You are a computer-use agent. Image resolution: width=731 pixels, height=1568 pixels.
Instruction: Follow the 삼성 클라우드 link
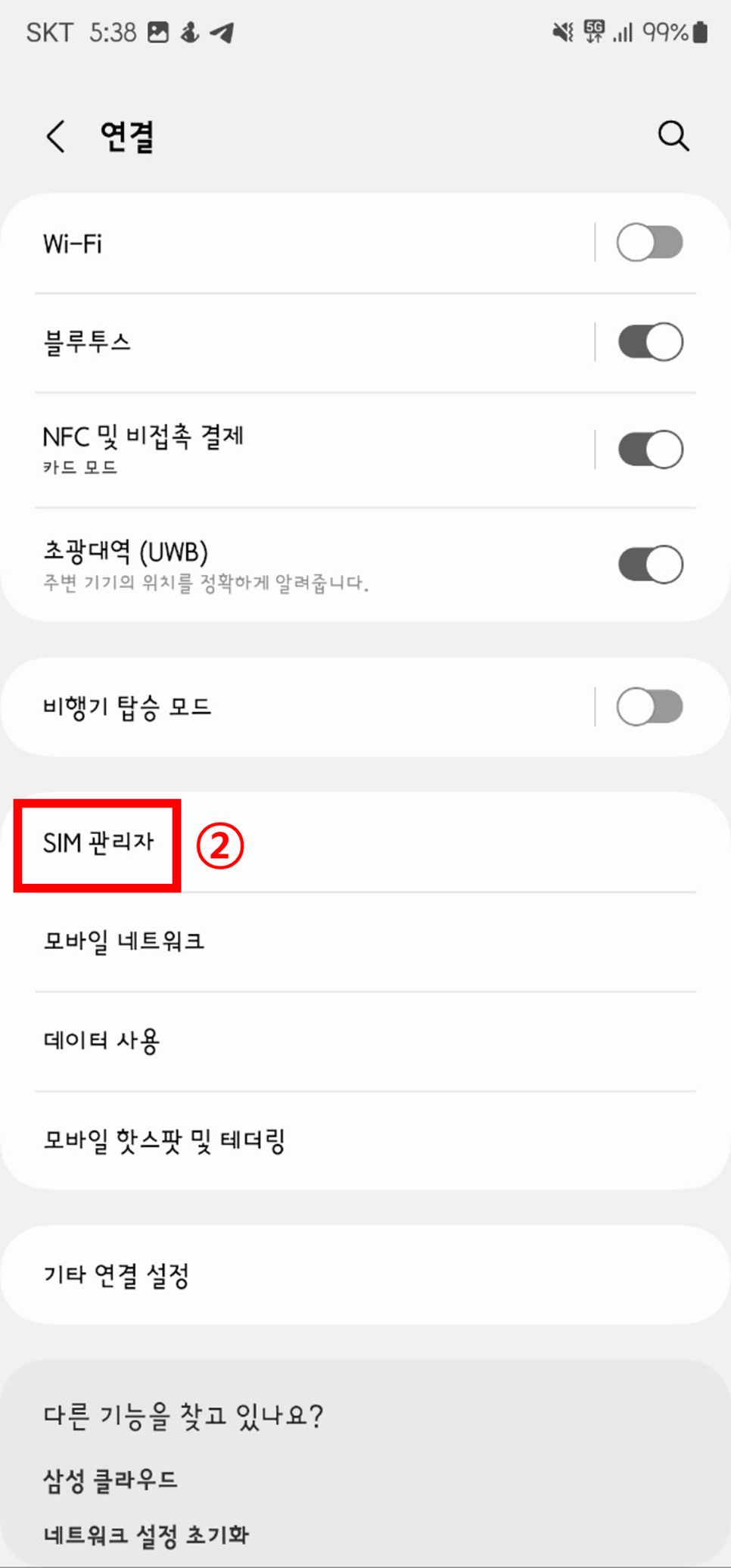(x=110, y=1480)
